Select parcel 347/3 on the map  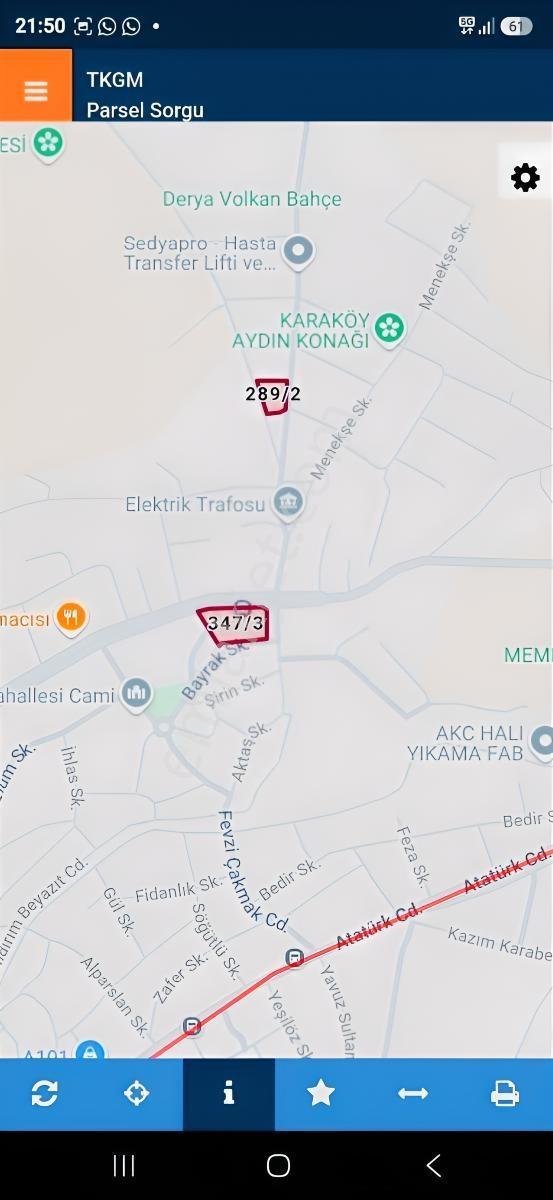pyautogui.click(x=234, y=624)
